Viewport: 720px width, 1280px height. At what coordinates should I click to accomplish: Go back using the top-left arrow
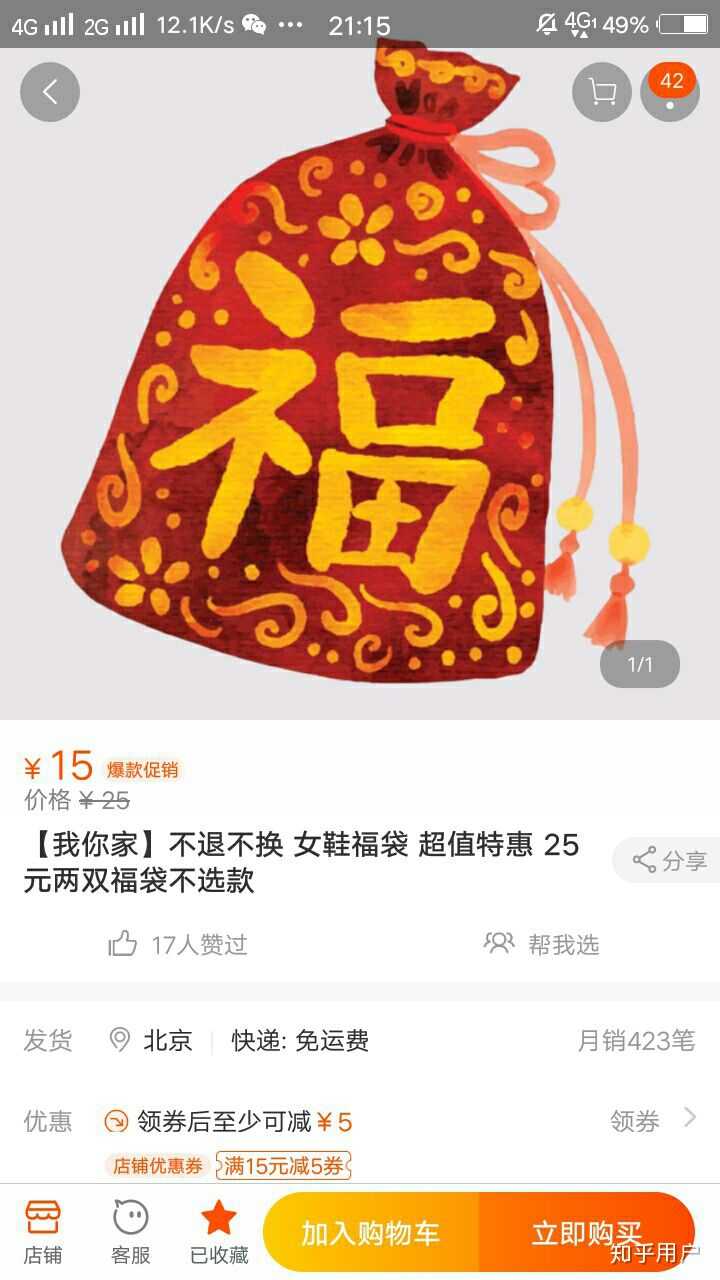[50, 92]
